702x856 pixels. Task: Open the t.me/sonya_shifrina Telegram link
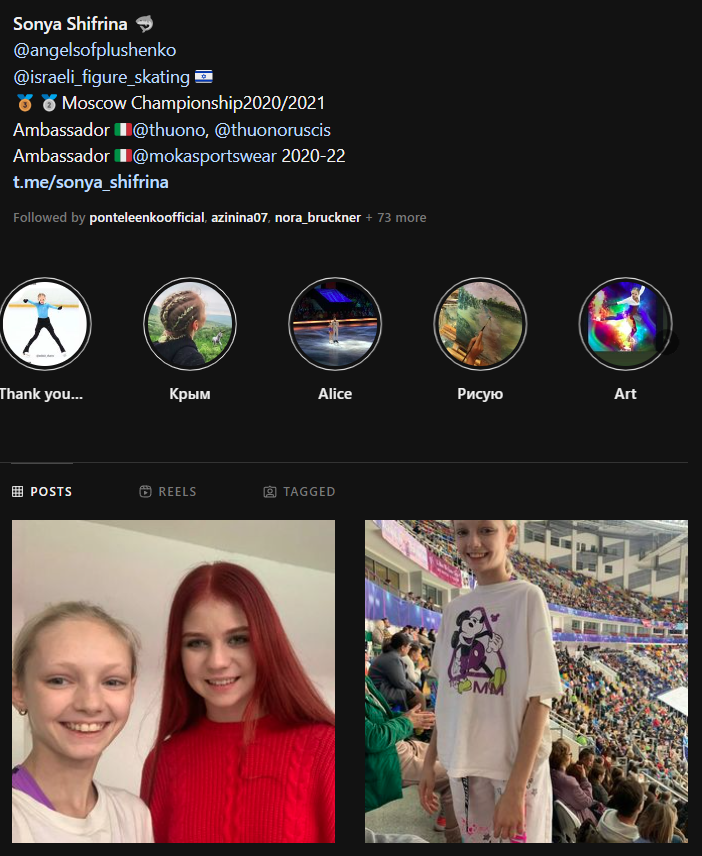tap(90, 182)
